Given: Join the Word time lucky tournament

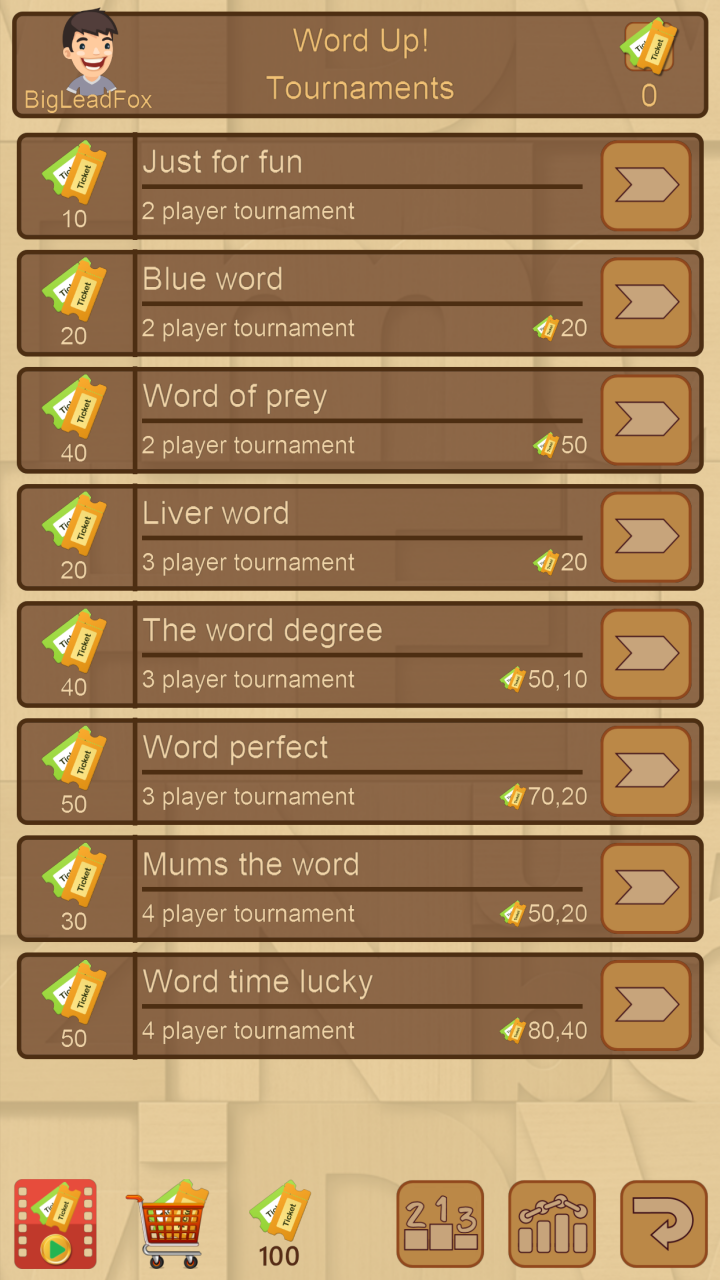Looking at the screenshot, I should [646, 1005].
